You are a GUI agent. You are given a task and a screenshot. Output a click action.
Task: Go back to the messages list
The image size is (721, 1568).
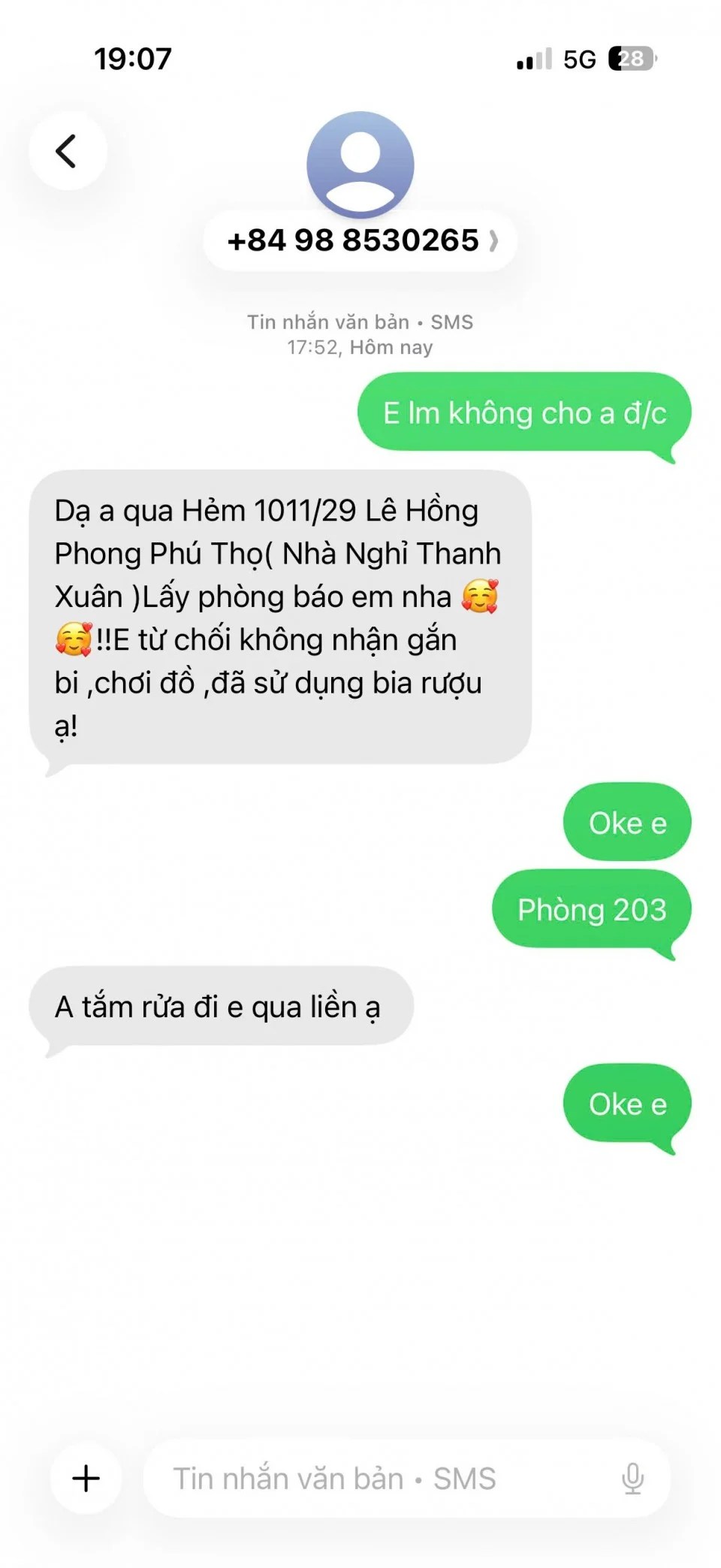pos(67,151)
